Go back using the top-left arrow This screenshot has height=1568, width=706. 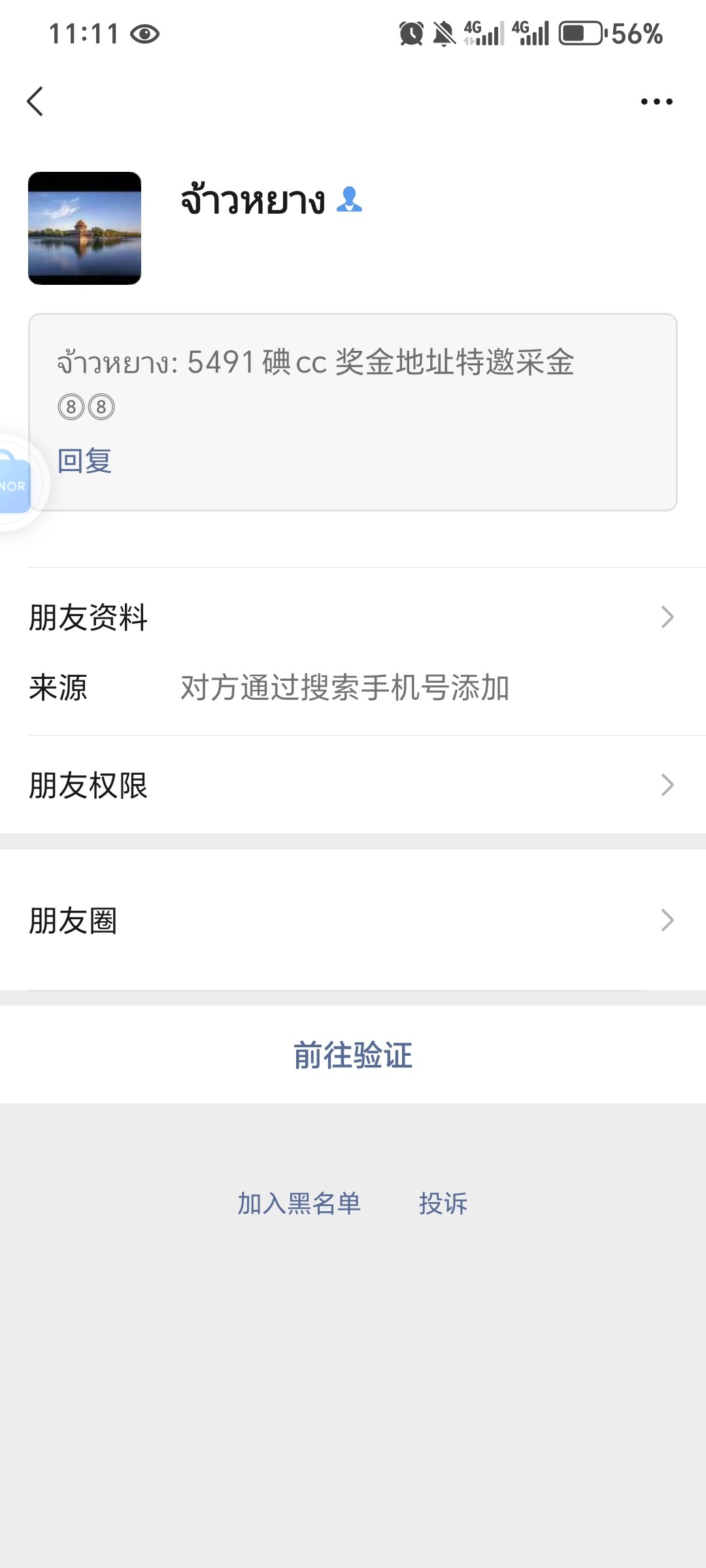click(35, 101)
